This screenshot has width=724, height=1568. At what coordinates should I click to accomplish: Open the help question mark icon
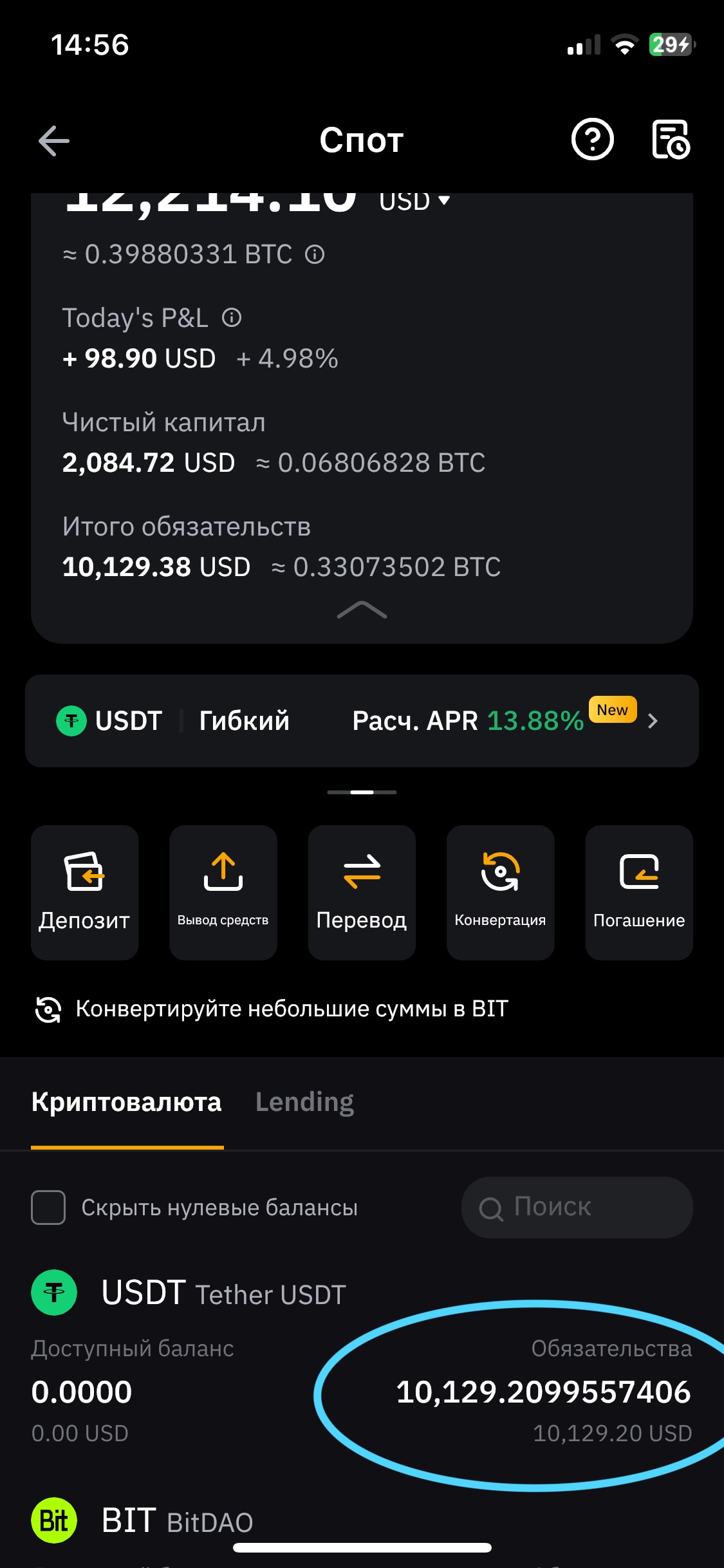(592, 140)
